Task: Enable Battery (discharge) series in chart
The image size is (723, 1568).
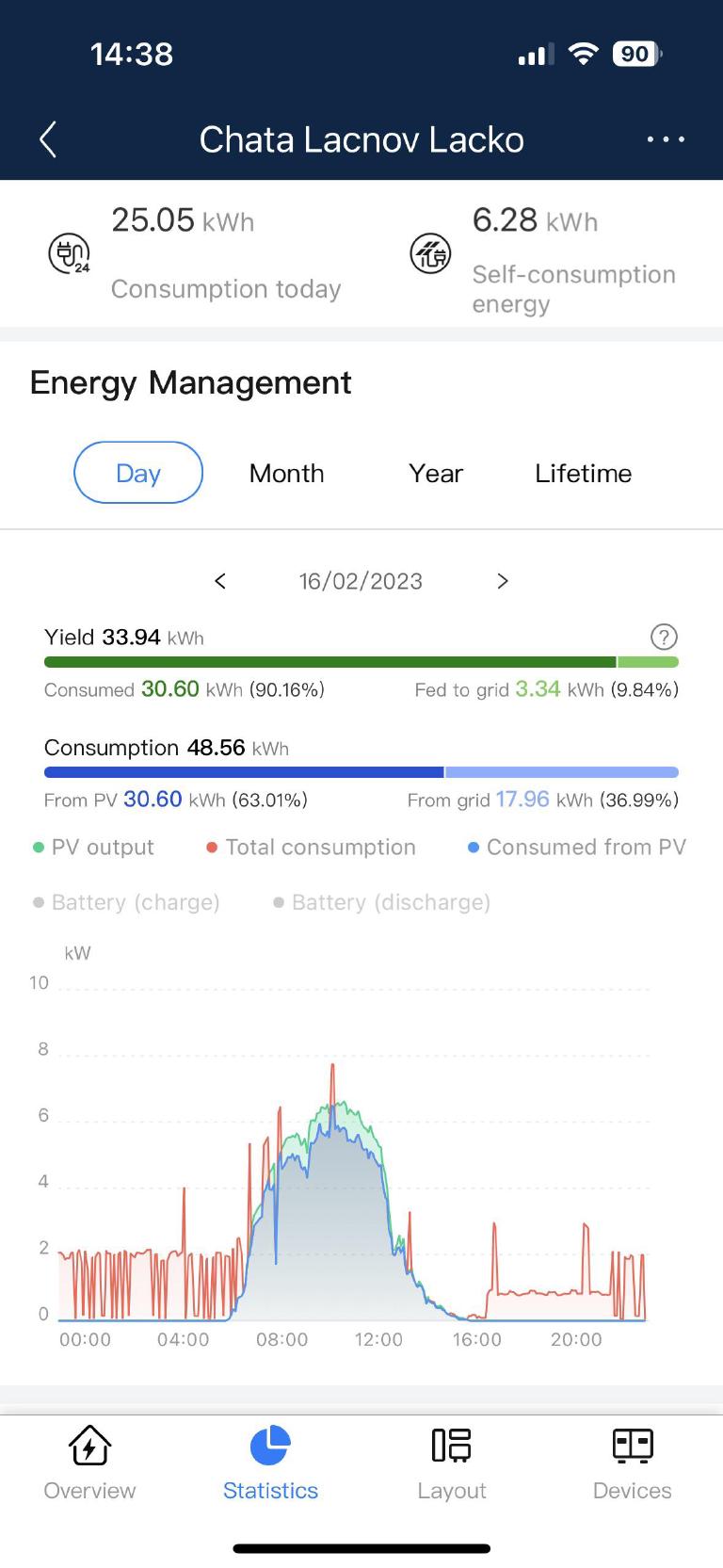Action: click(382, 902)
